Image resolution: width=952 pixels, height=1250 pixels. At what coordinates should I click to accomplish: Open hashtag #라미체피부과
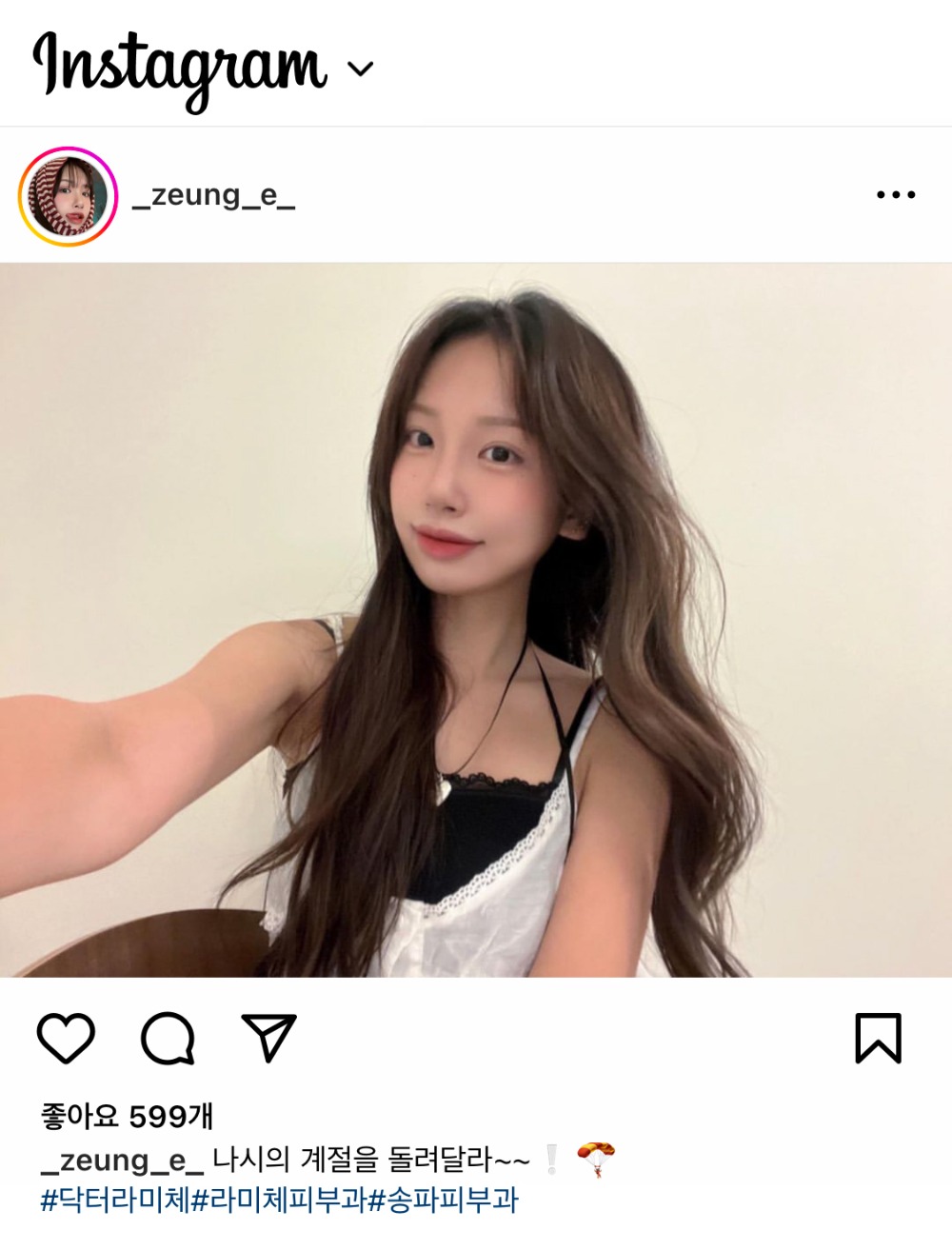click(279, 1200)
